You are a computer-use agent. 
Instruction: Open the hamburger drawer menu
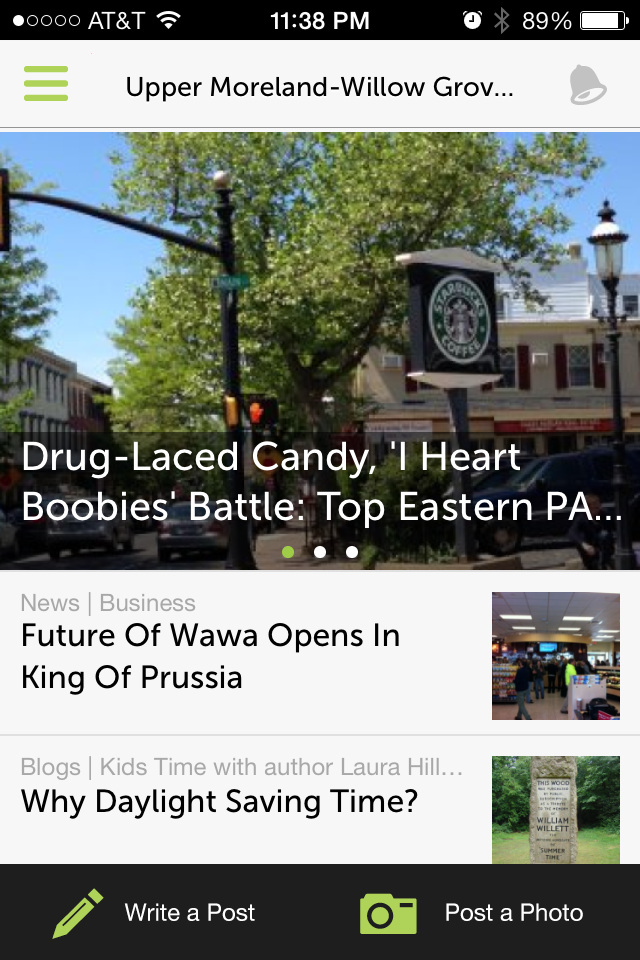46,84
